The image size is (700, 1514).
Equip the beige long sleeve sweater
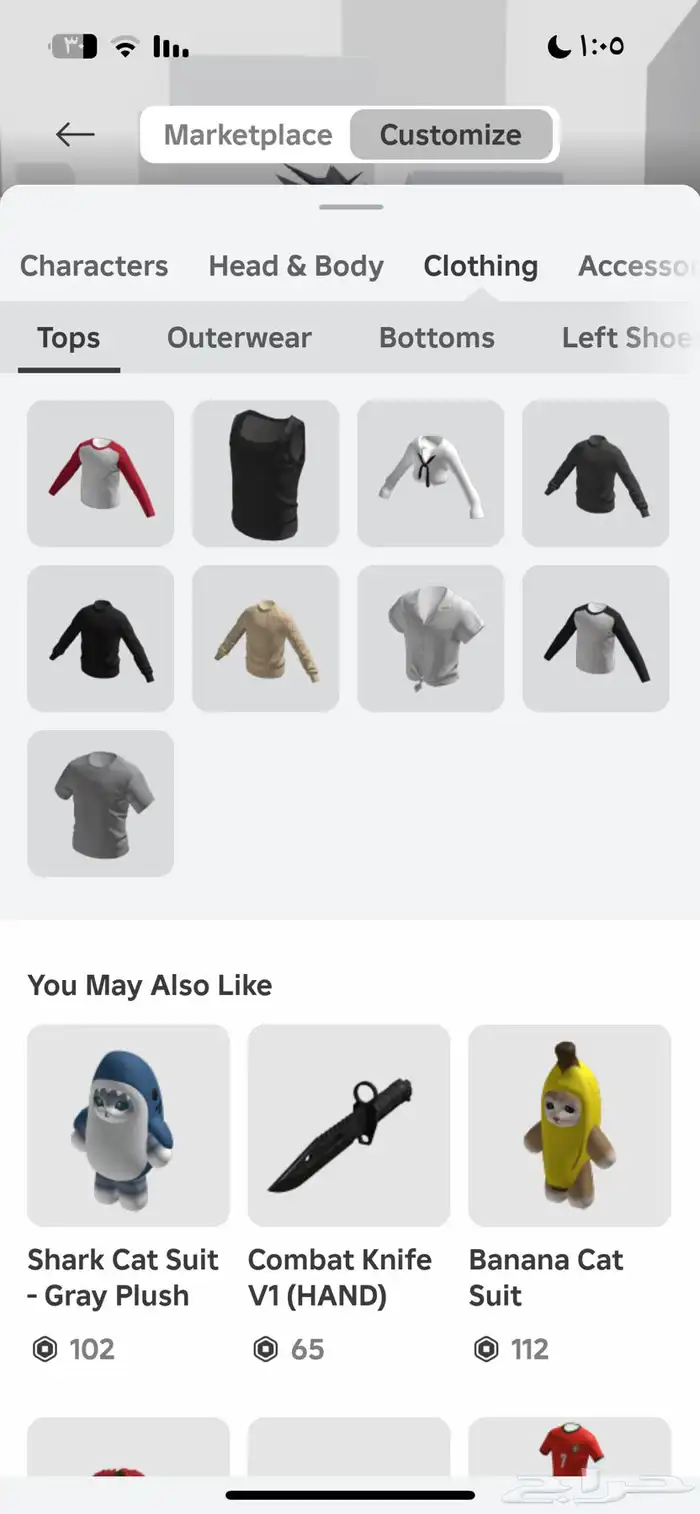(265, 639)
